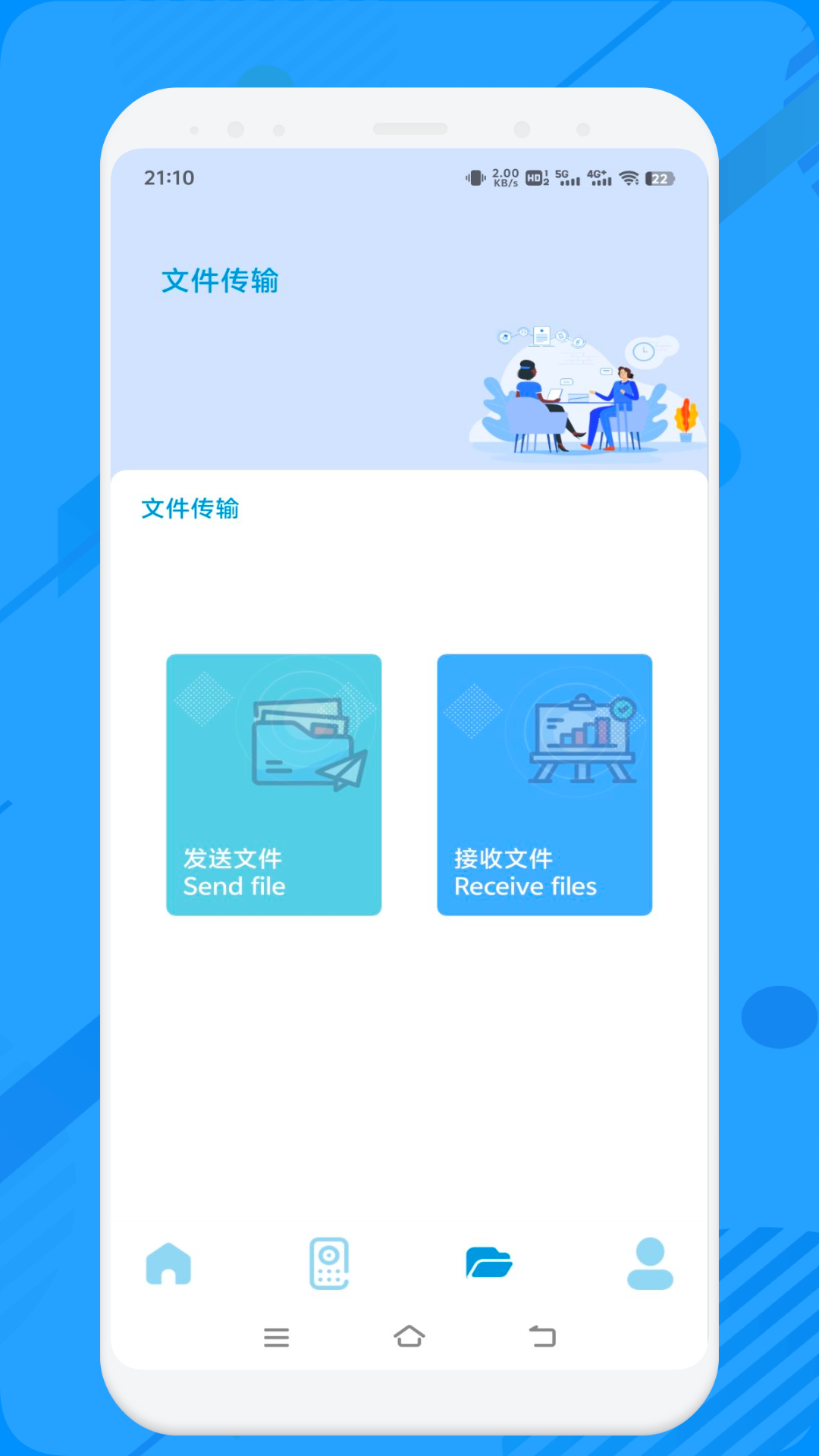Select the 接收文件 Receive files card
Screen dimensions: 819x1456
(544, 785)
